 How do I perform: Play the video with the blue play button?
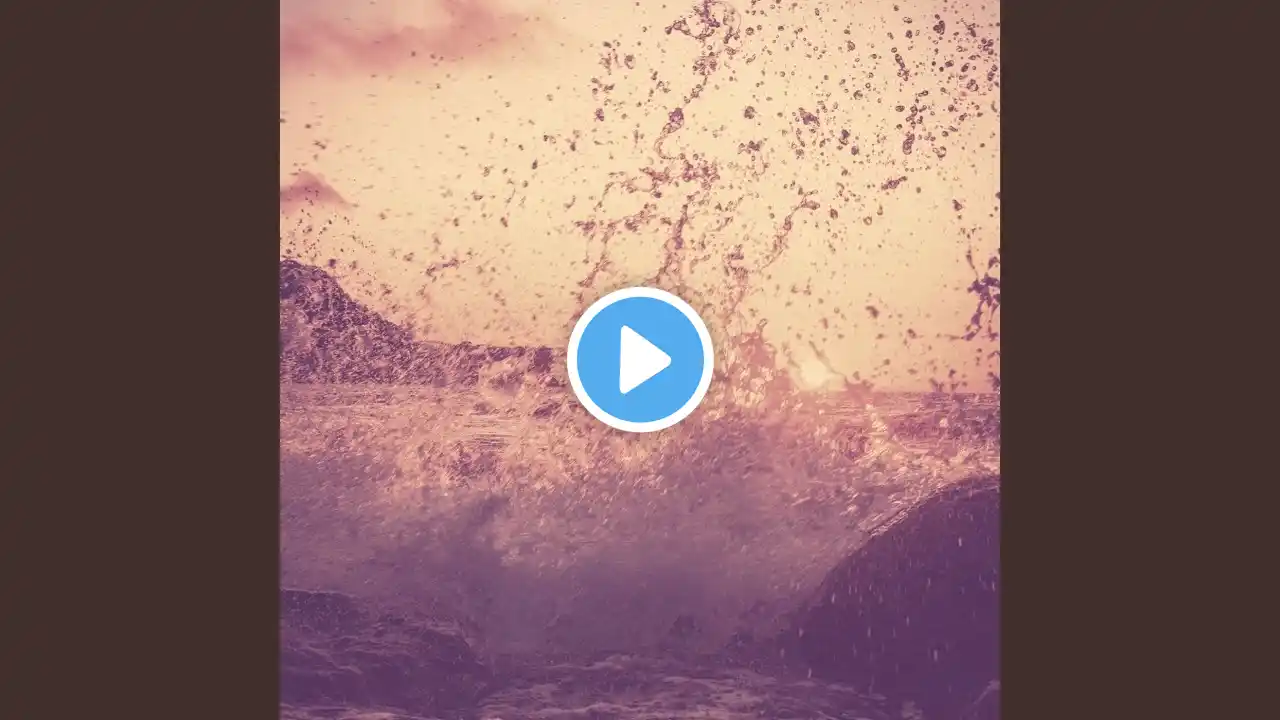(x=640, y=360)
